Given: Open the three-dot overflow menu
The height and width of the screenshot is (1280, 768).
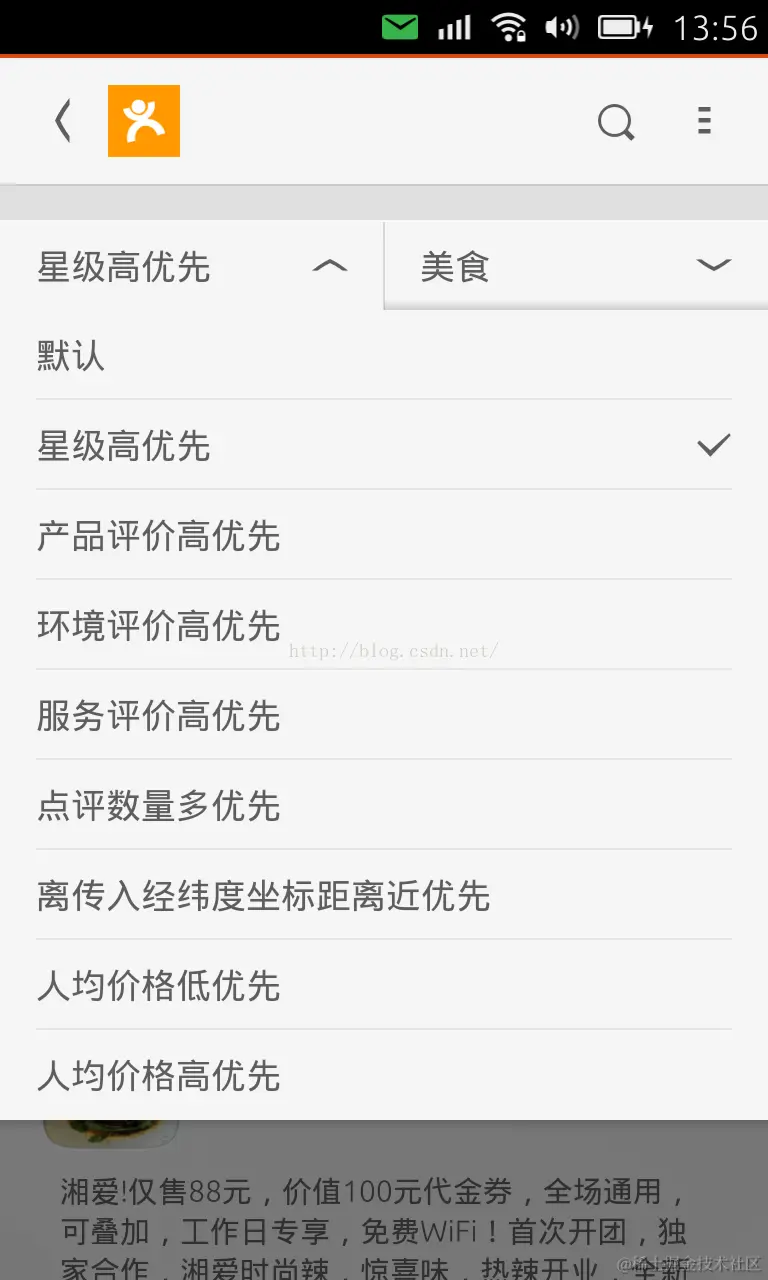Looking at the screenshot, I should 704,121.
